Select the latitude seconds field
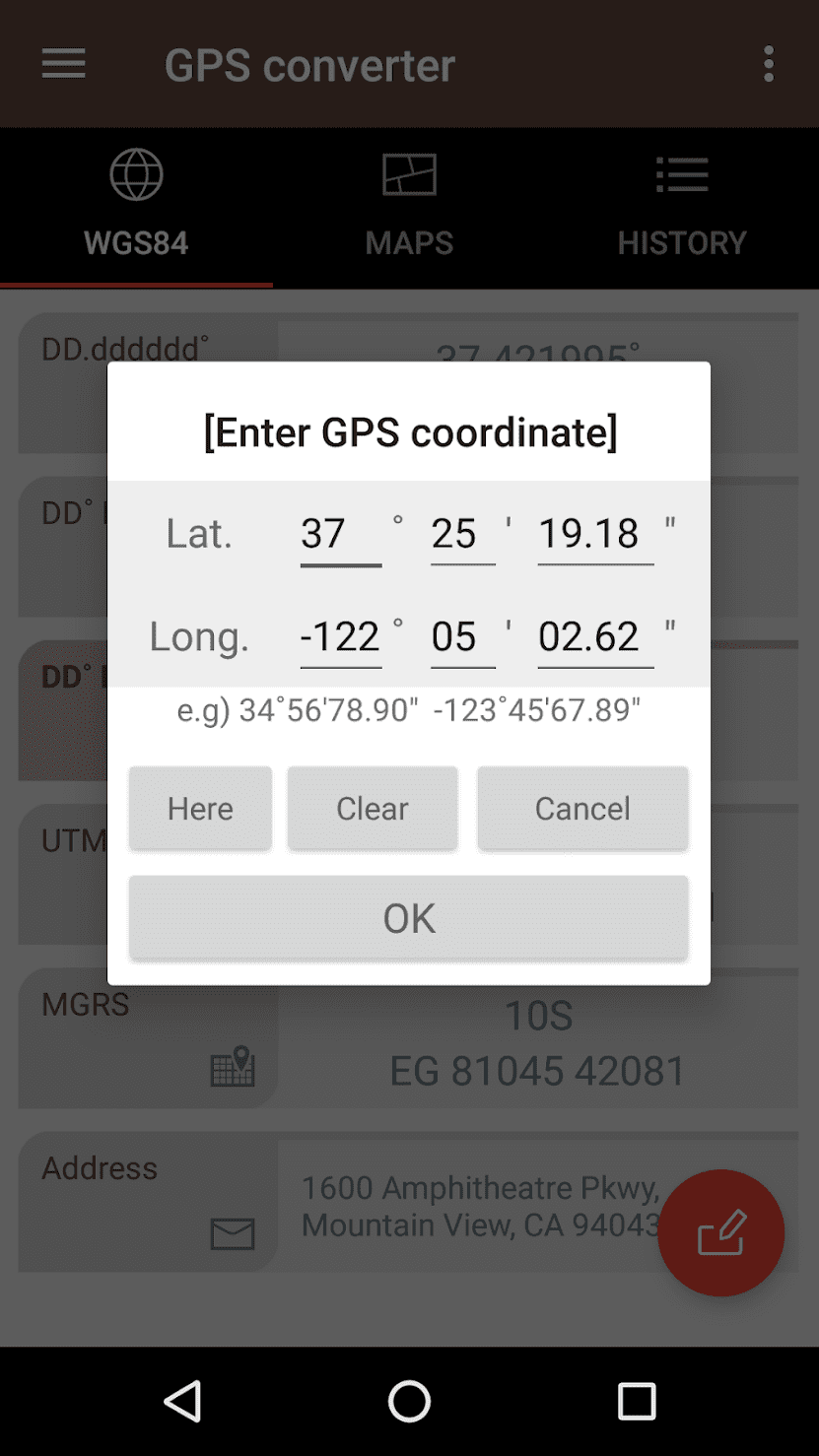819x1456 pixels. (x=594, y=534)
